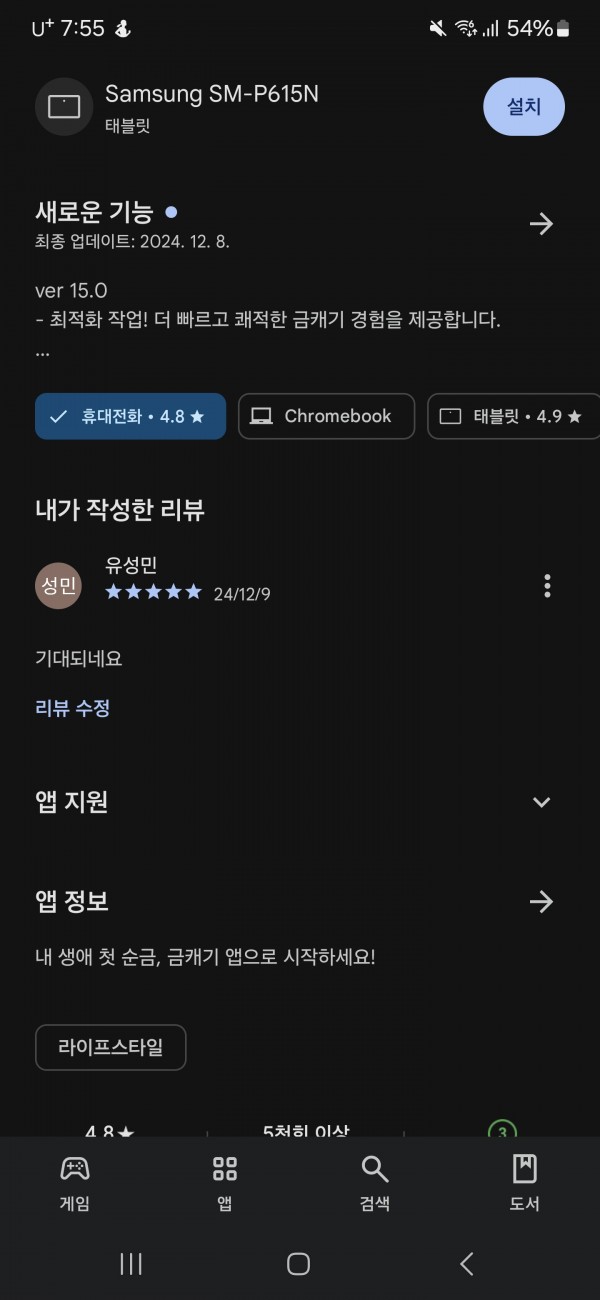The width and height of the screenshot is (600, 1300).
Task: Go back with the system back button
Action: click(467, 1264)
